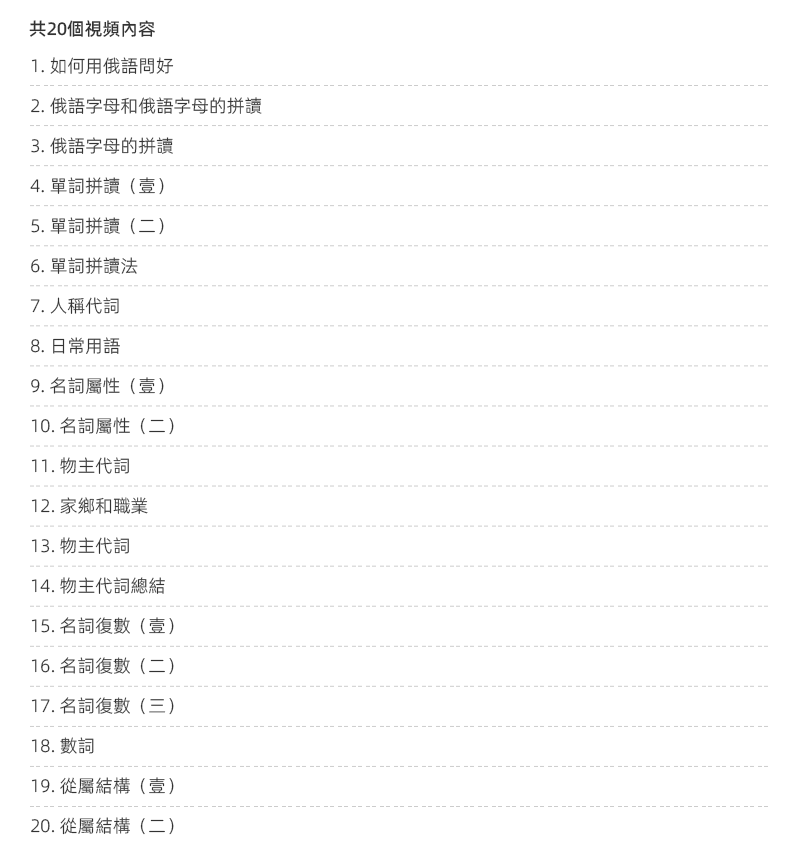Open lesson 9 名詞屬性（壹）
Viewport: 800px width, 861px height.
tap(98, 386)
